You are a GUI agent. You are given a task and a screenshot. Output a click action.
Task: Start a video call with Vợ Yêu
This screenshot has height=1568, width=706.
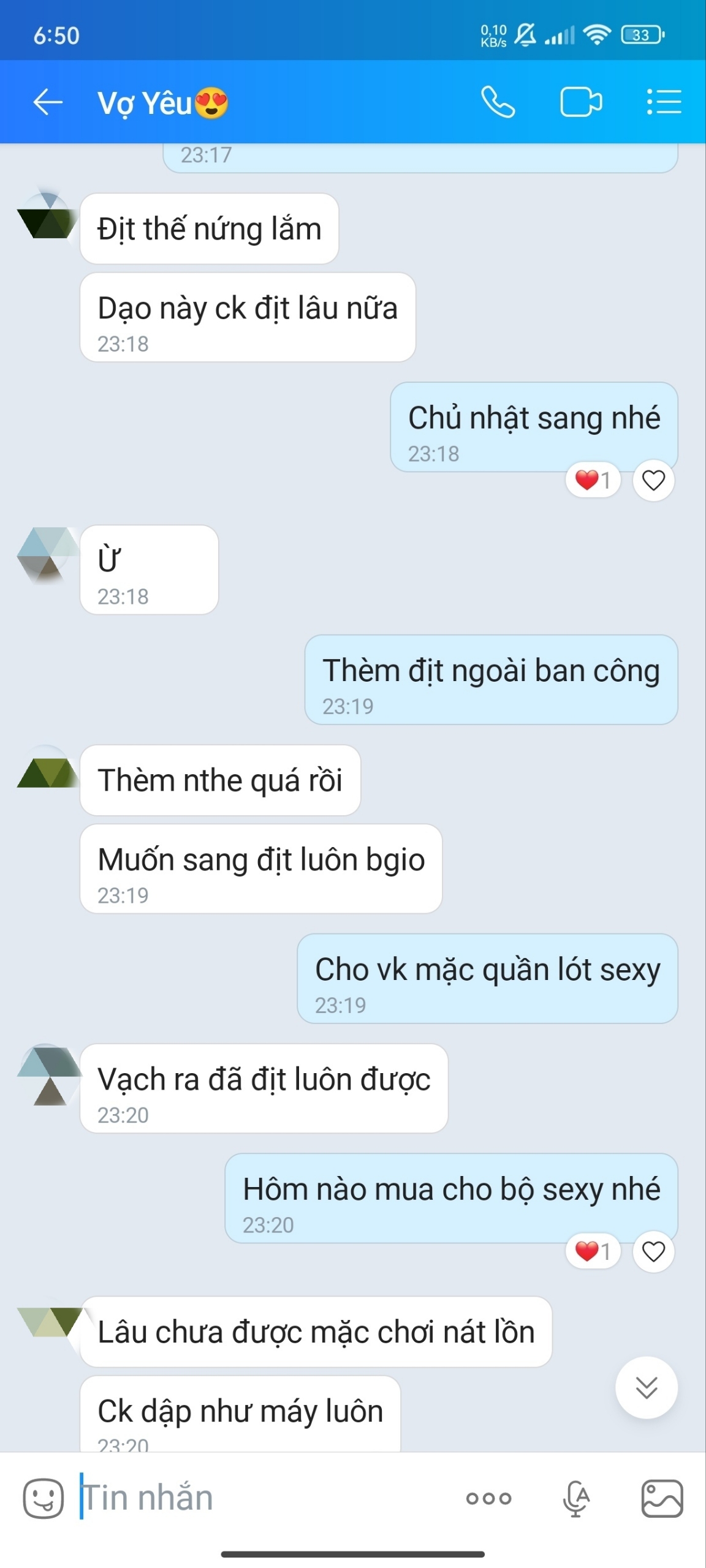[x=580, y=102]
